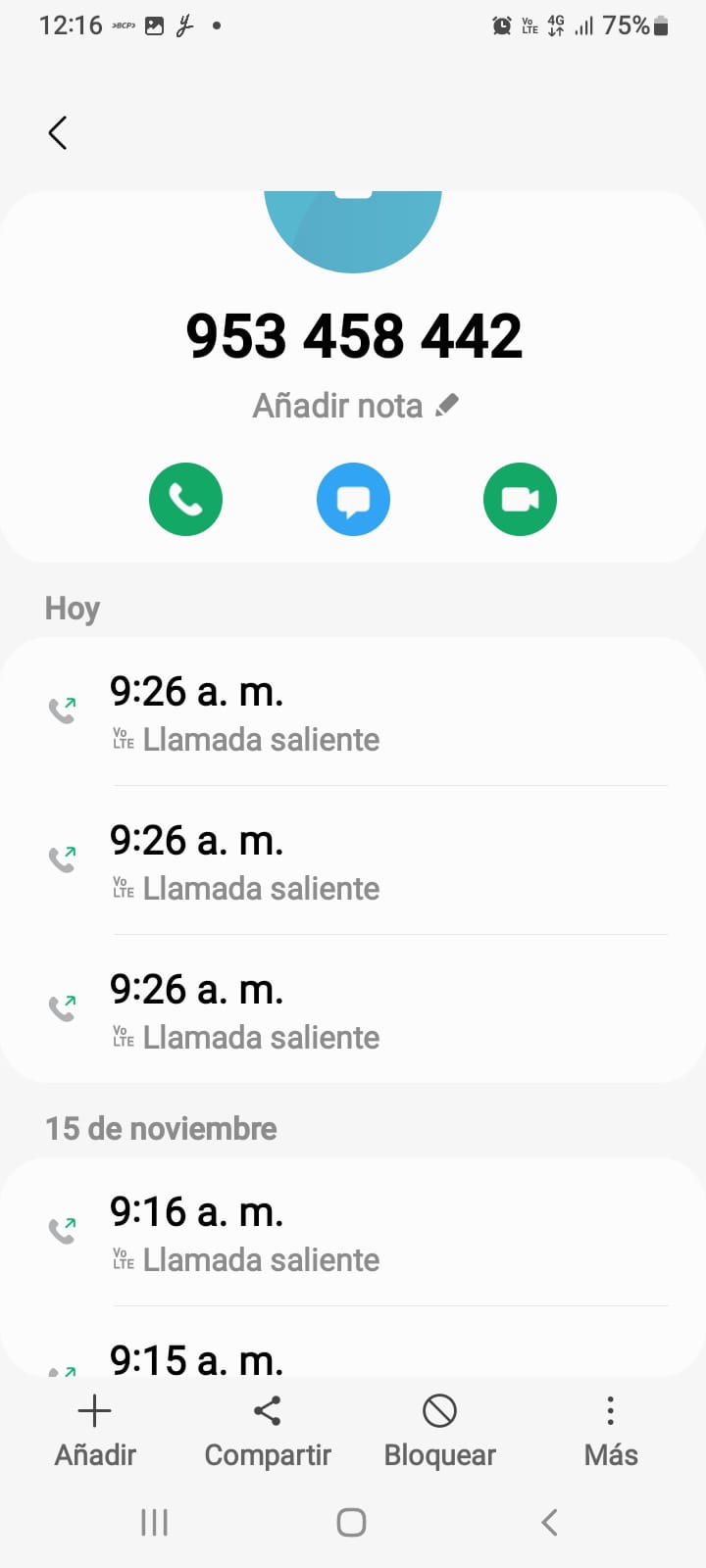Image resolution: width=706 pixels, height=1568 pixels.
Task: Open the 9:16 a. m. outgoing call entry
Action: click(x=353, y=1233)
